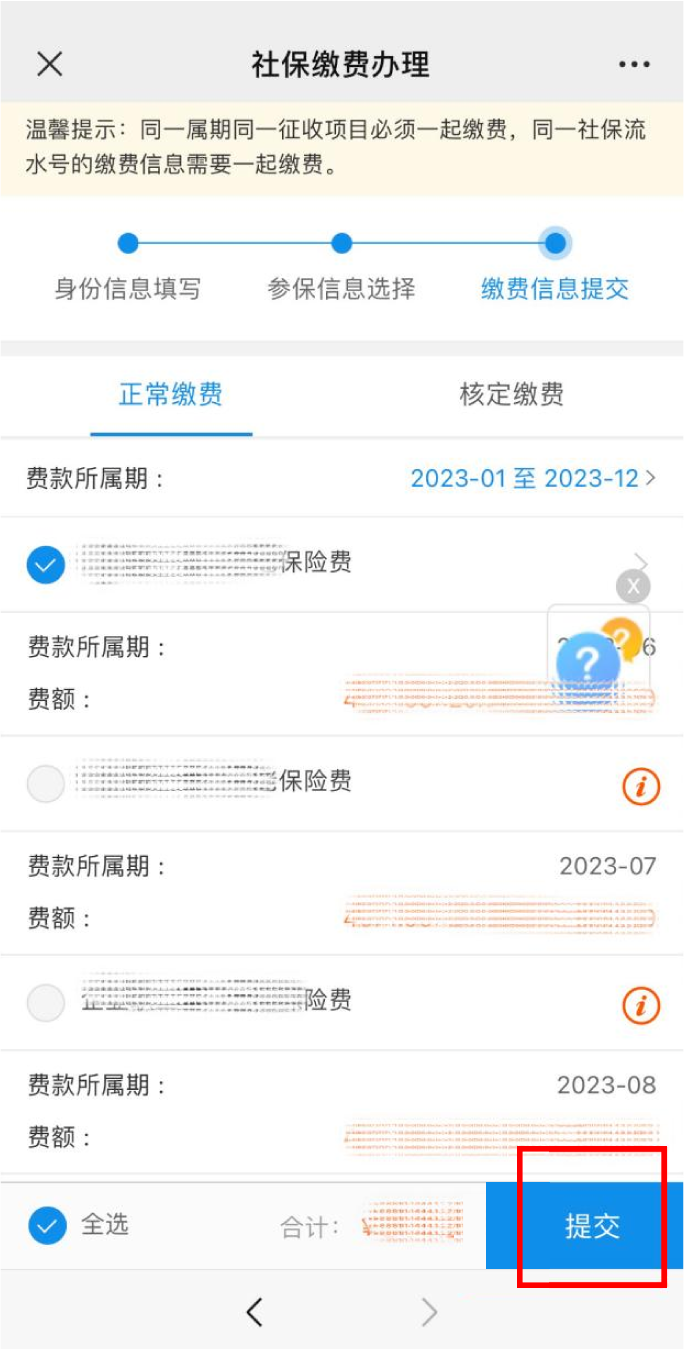
Task: Check the 保险费 item for 2023-08
Action: 46,1003
